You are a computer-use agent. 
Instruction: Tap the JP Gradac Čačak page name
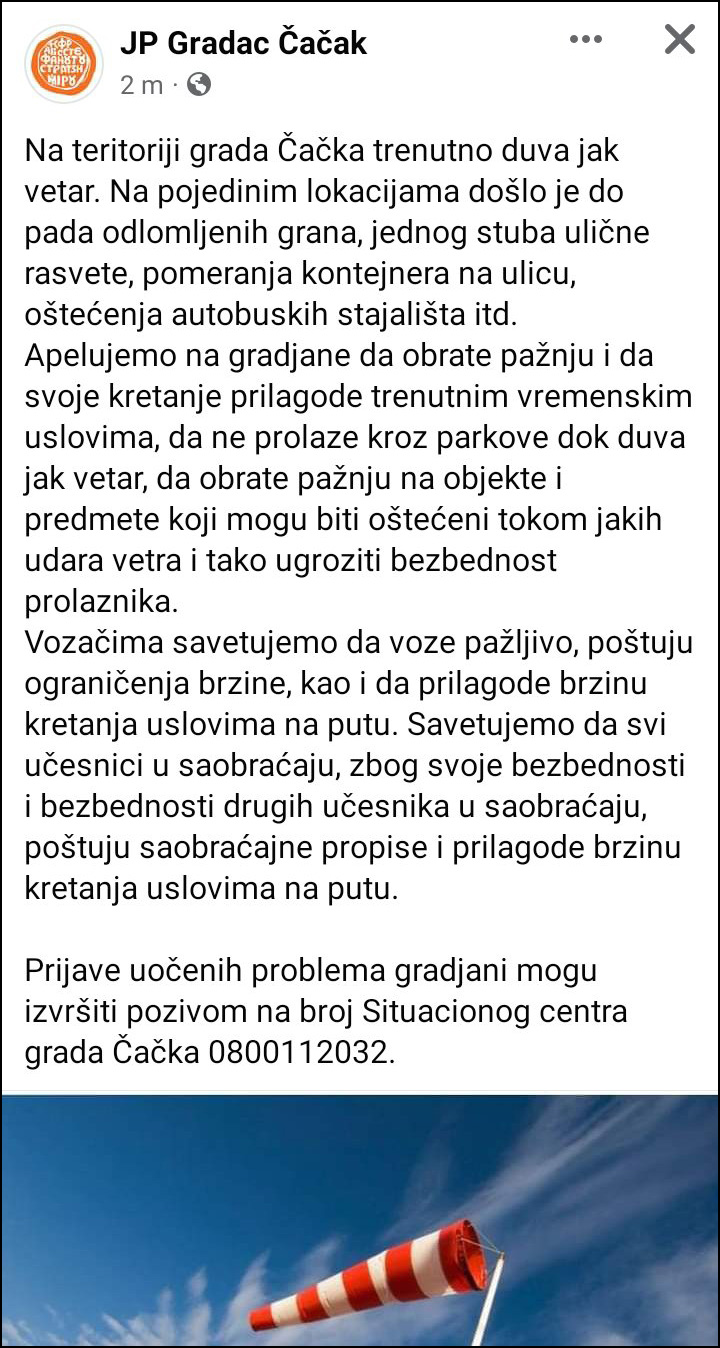(243, 42)
